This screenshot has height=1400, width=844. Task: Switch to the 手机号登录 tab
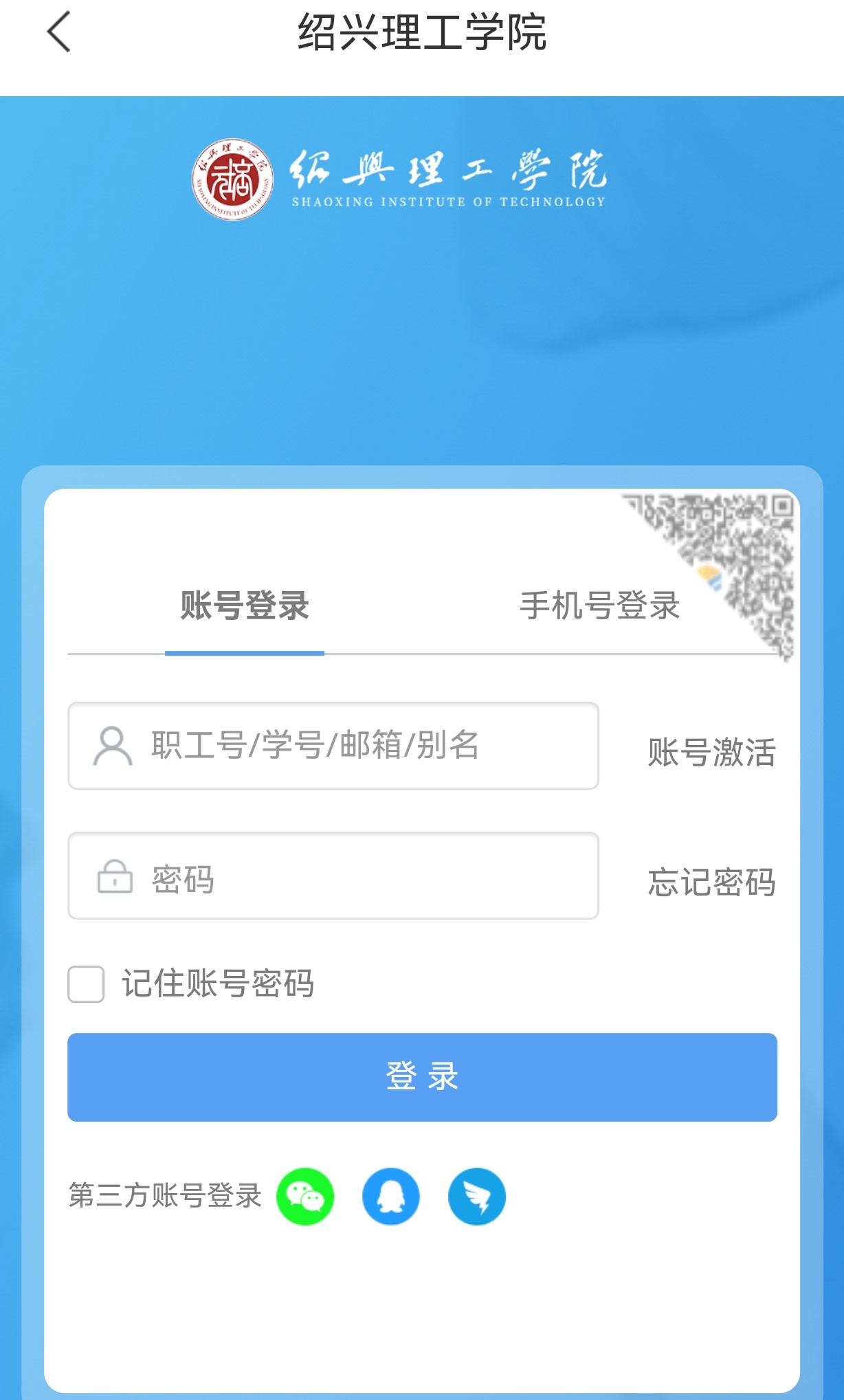599,606
